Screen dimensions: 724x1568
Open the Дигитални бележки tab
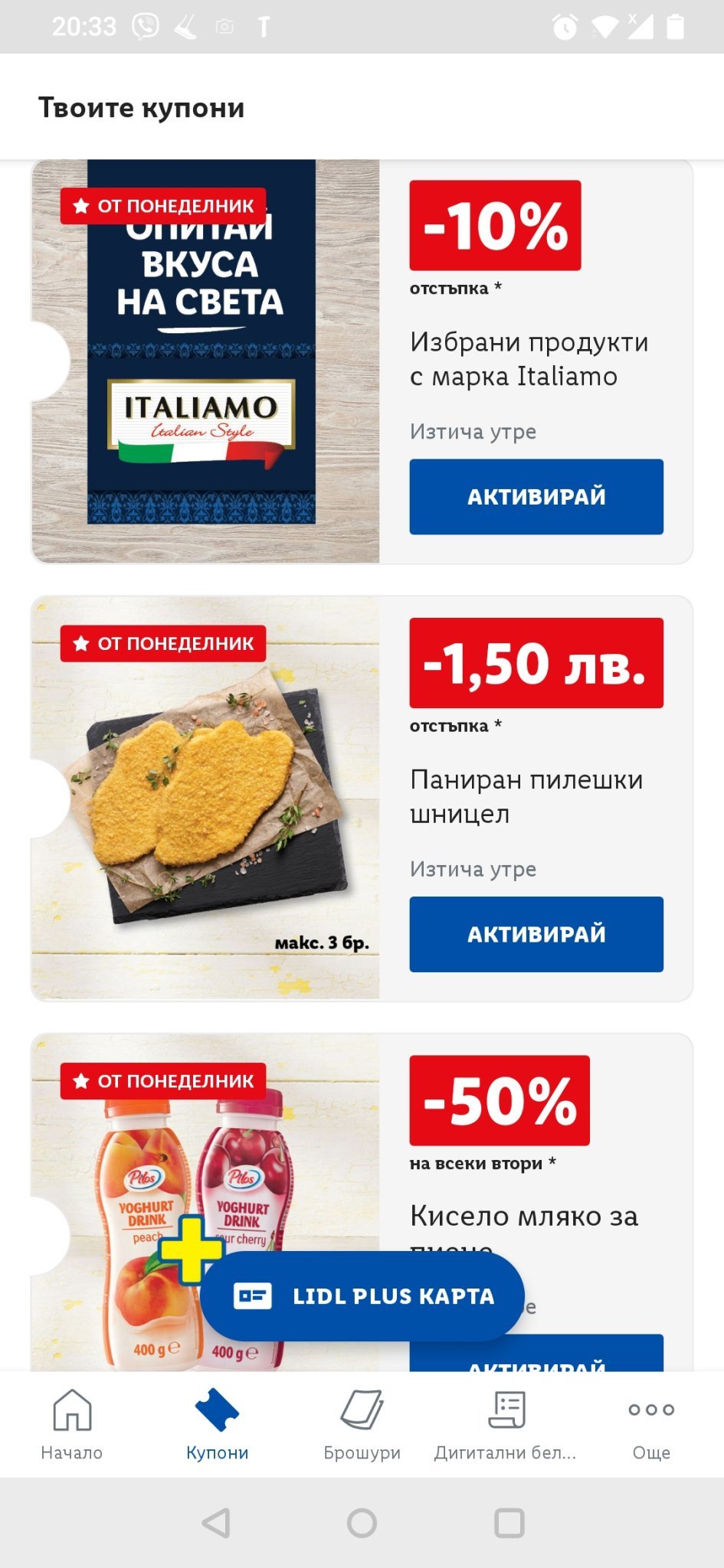tap(506, 1424)
